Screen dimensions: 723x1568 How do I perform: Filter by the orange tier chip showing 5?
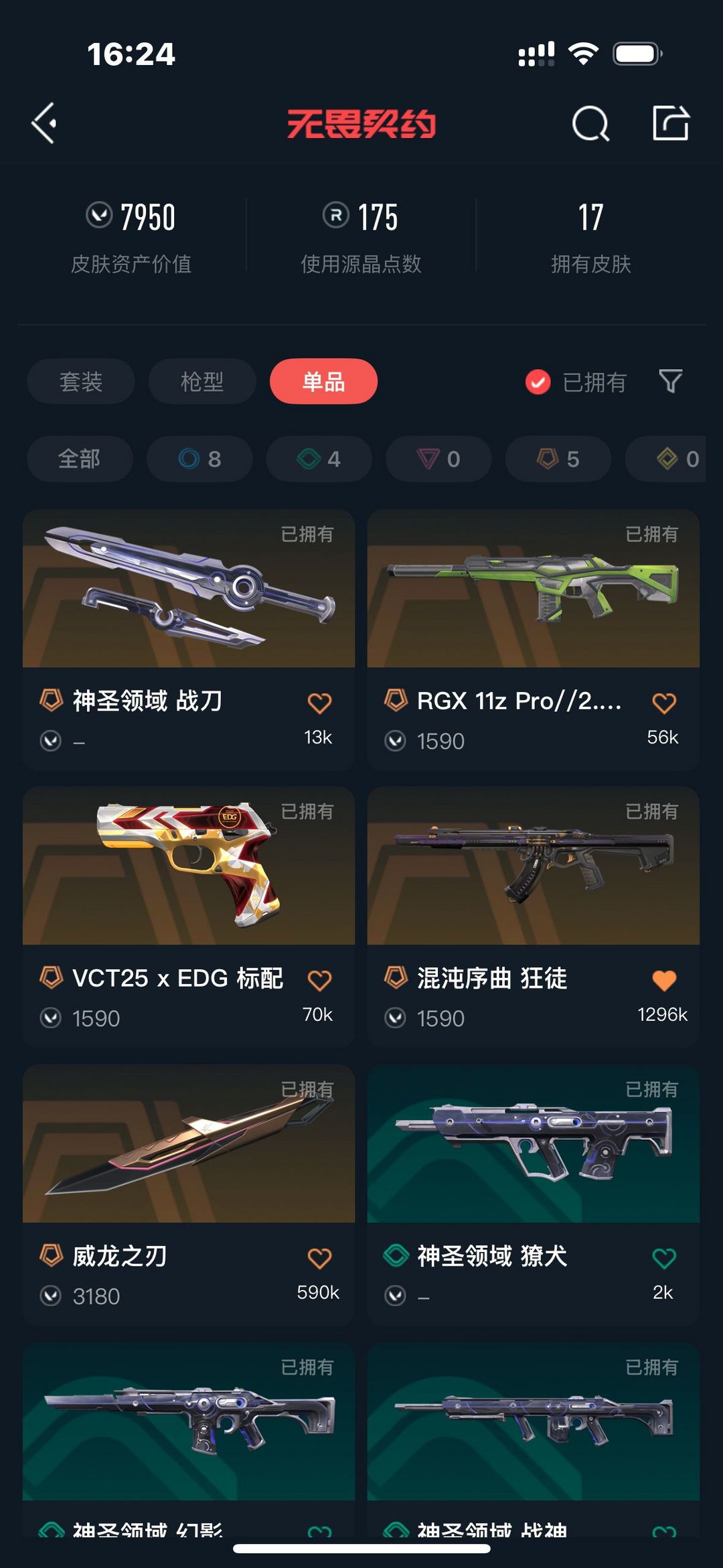(558, 459)
